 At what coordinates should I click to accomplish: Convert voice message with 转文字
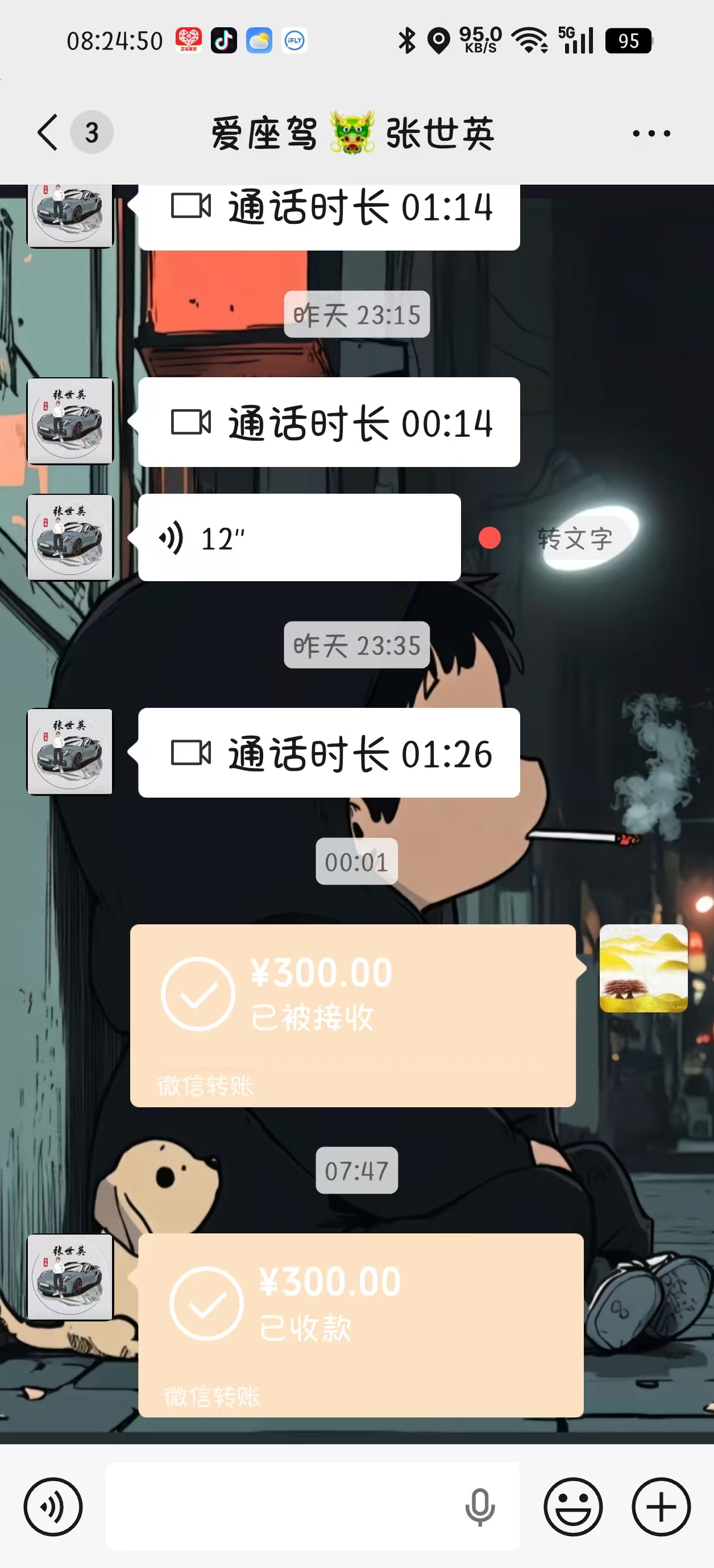pyautogui.click(x=575, y=539)
